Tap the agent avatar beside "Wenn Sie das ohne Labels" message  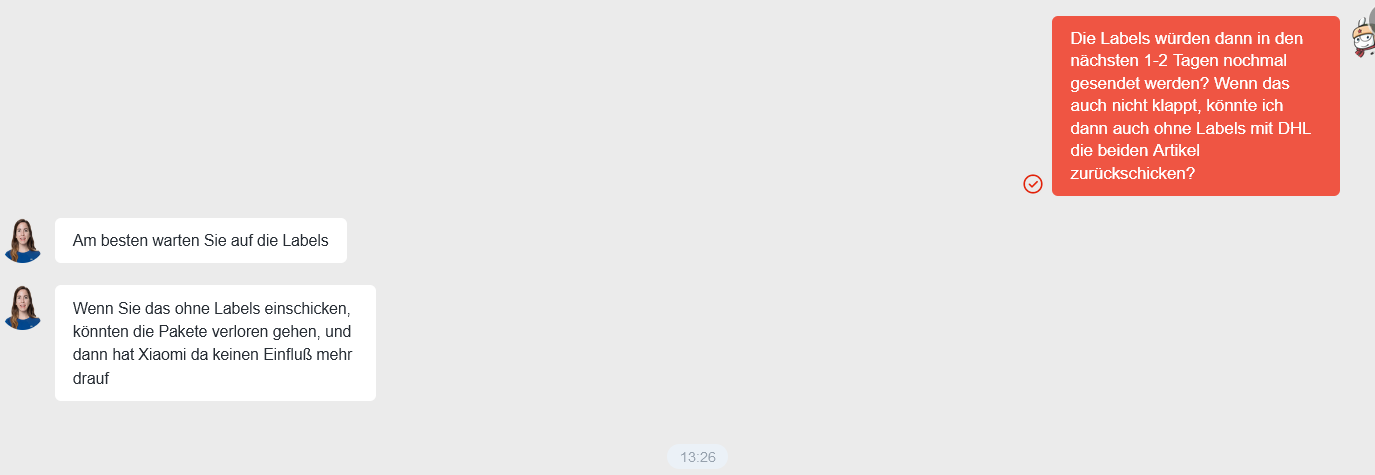click(22, 308)
